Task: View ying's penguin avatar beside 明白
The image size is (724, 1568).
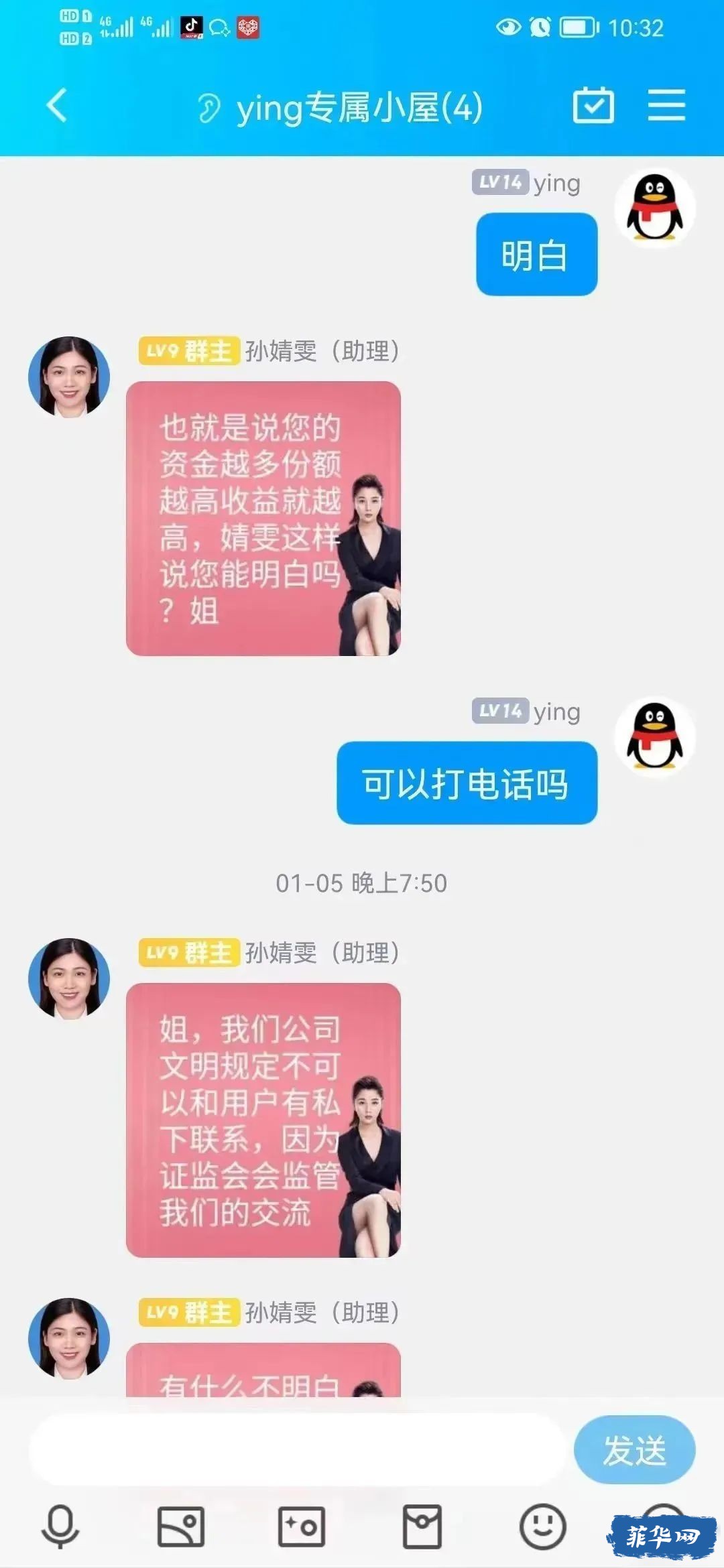Action: point(654,208)
